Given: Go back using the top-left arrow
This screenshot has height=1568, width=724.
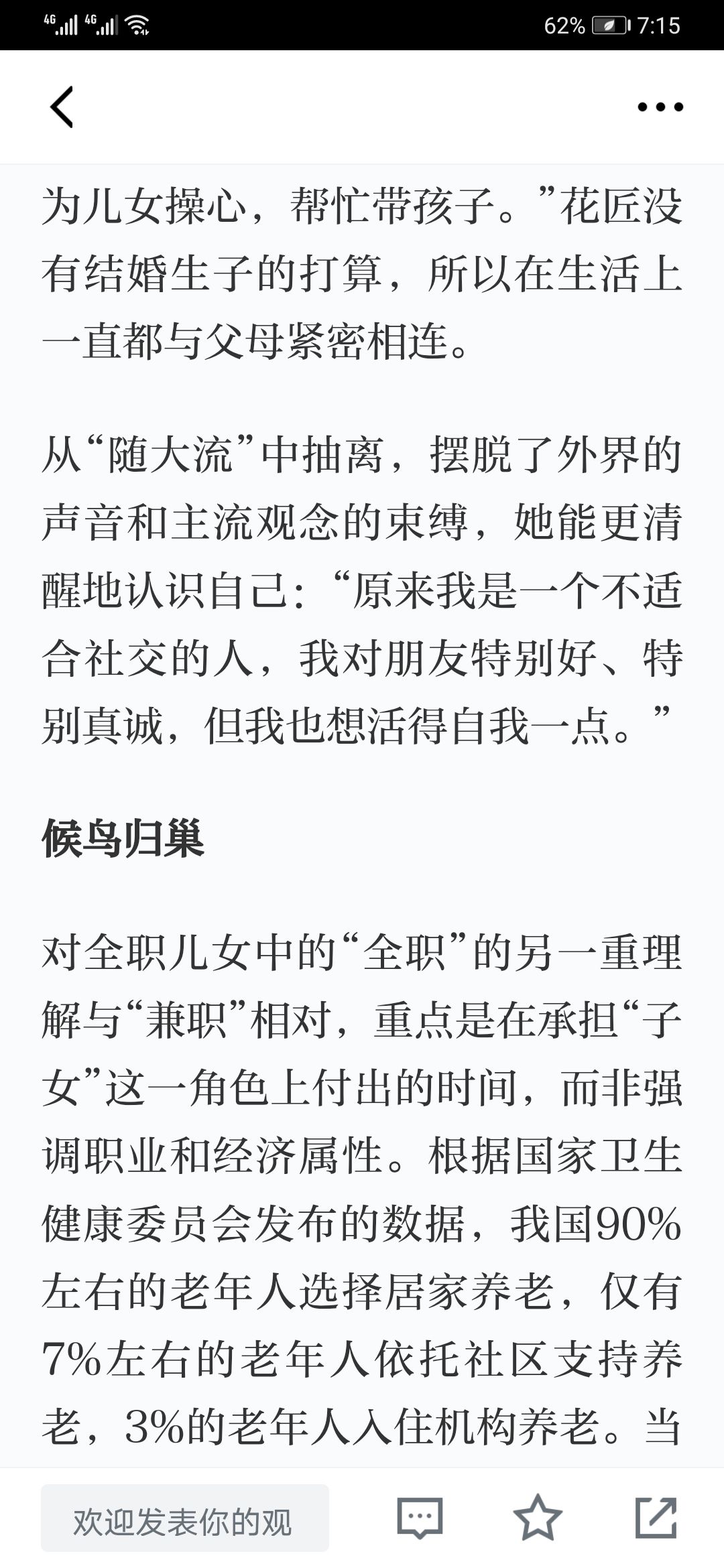Looking at the screenshot, I should 62,107.
